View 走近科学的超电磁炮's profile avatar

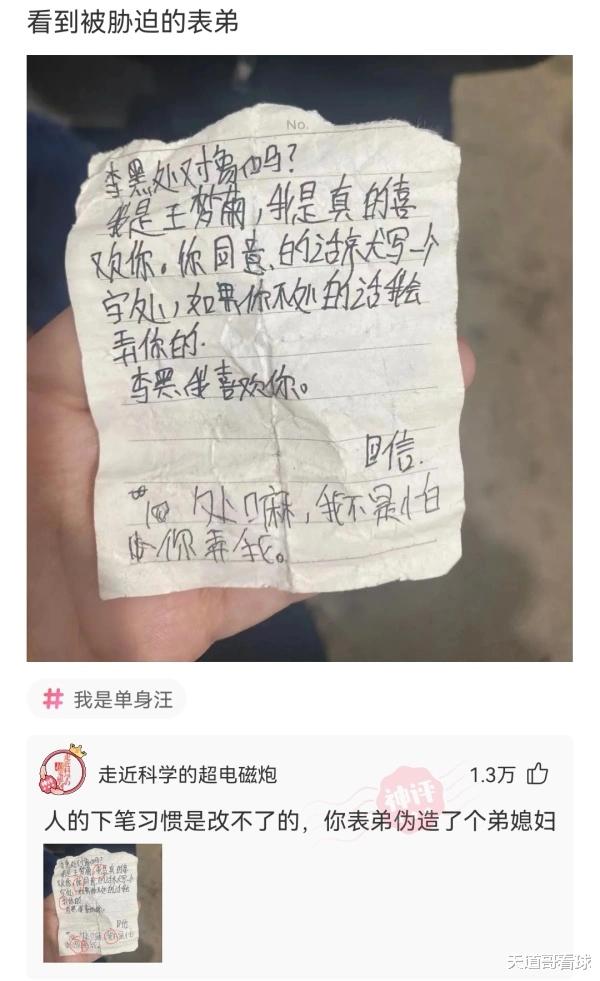point(63,772)
